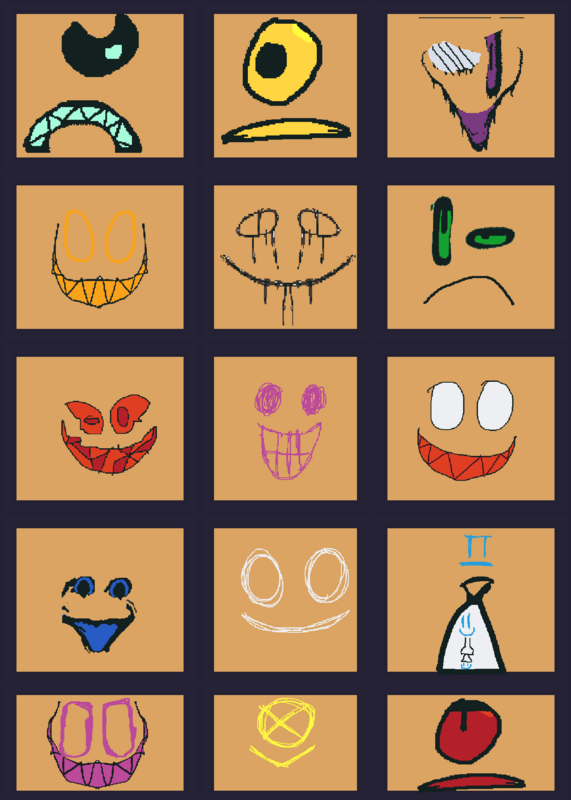
Task: Pick the white bell-shaped figure tile
Action: click(x=471, y=600)
